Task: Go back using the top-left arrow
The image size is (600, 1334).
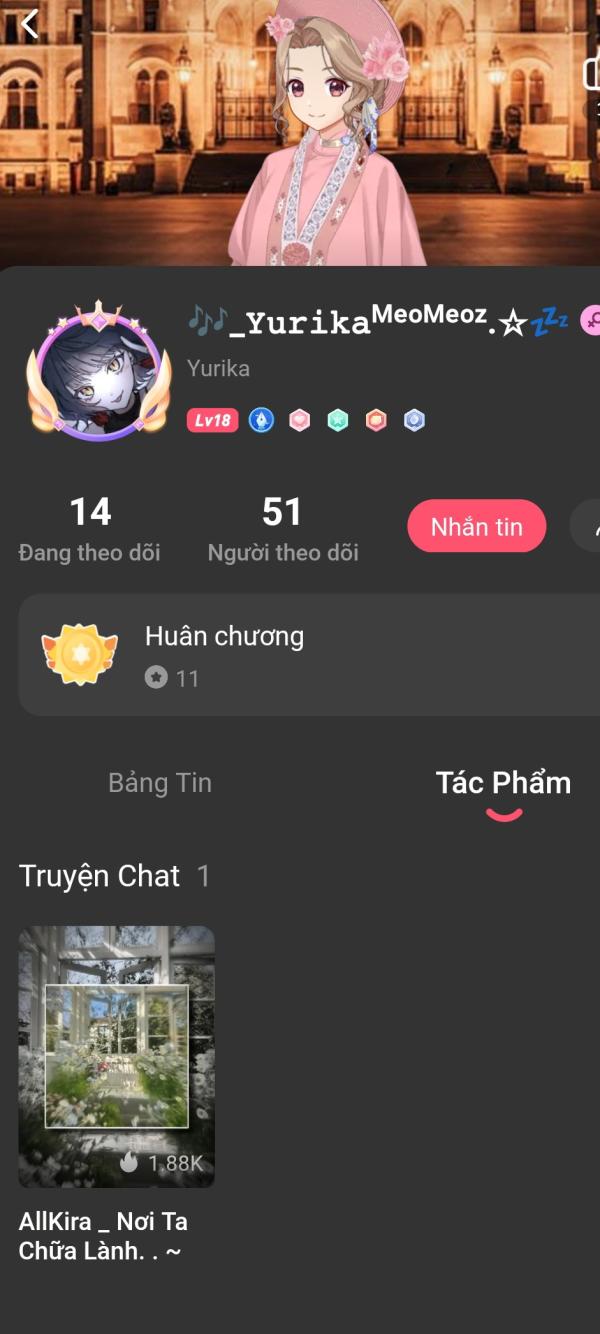Action: pos(30,24)
